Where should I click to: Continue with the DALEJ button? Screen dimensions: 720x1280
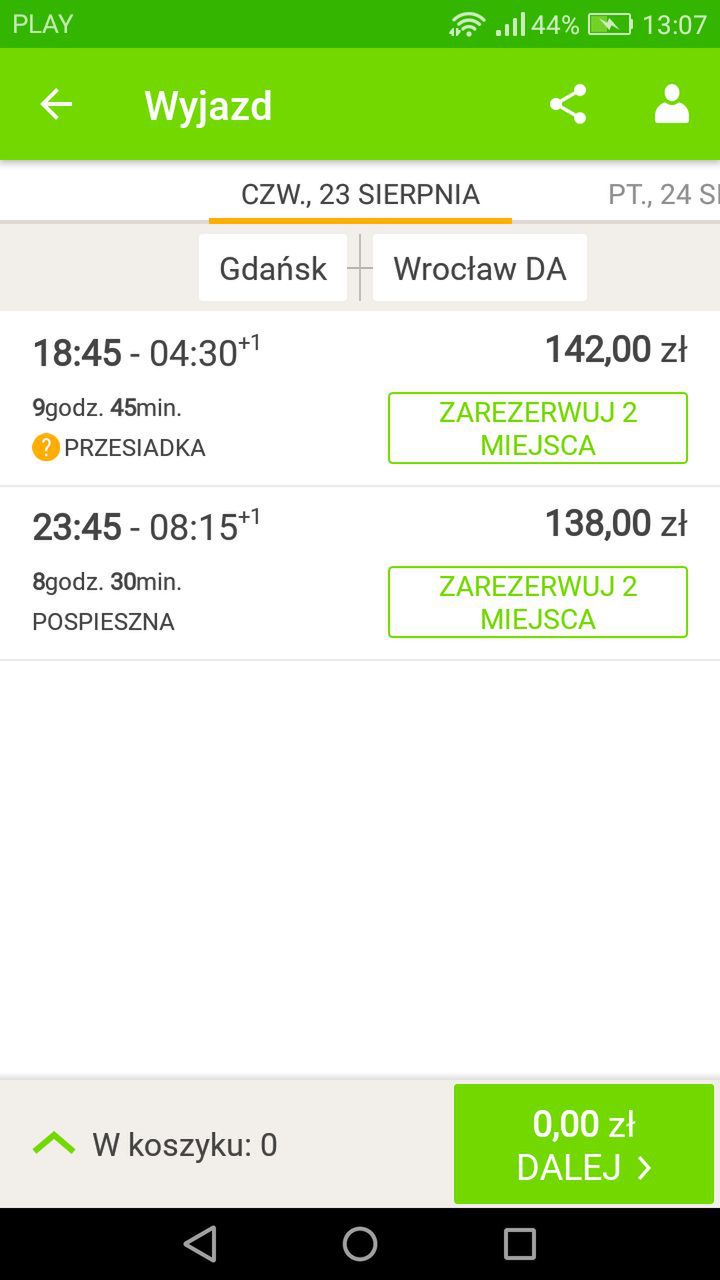[x=584, y=1144]
